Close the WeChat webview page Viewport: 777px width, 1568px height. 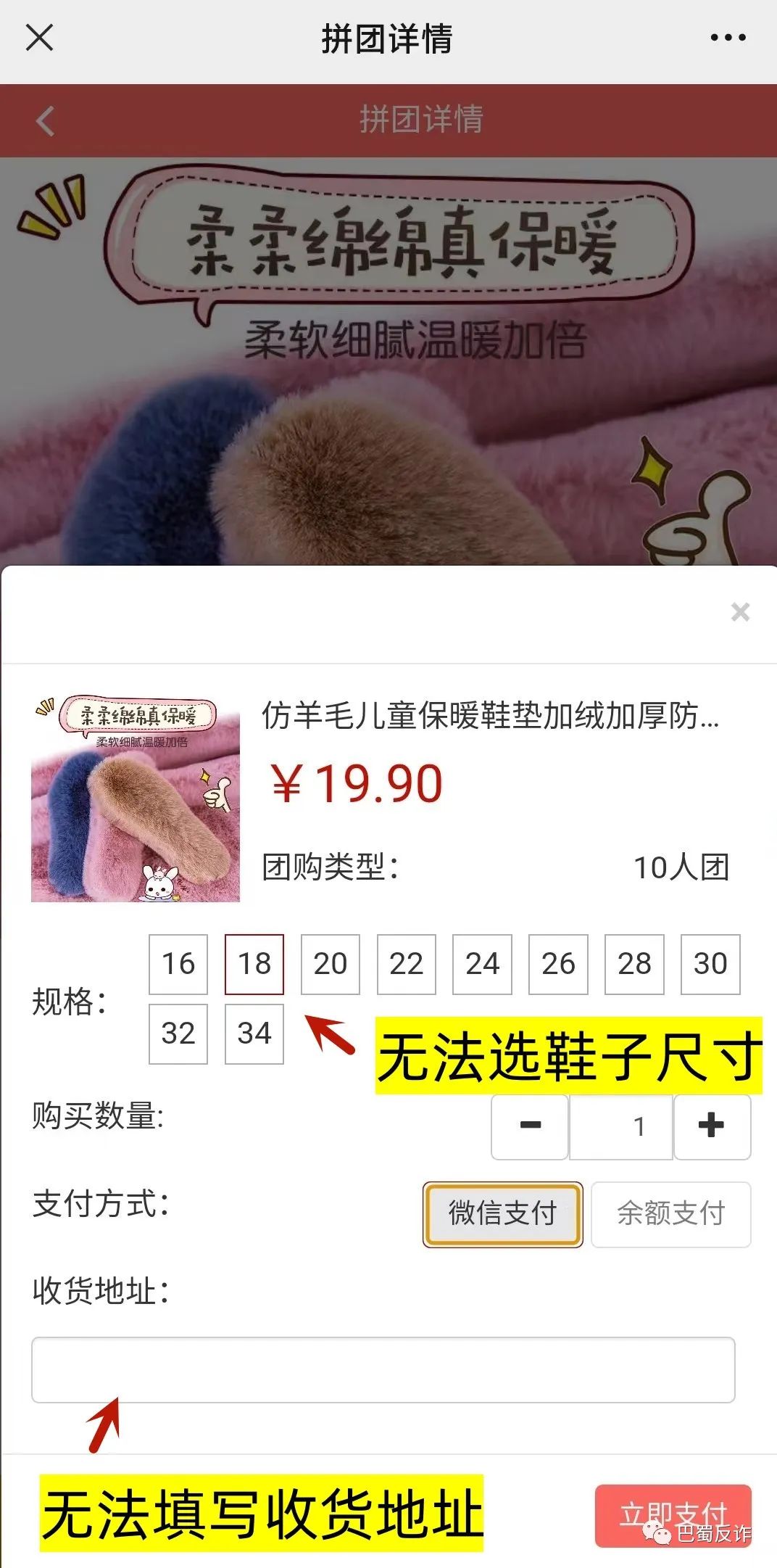(39, 38)
